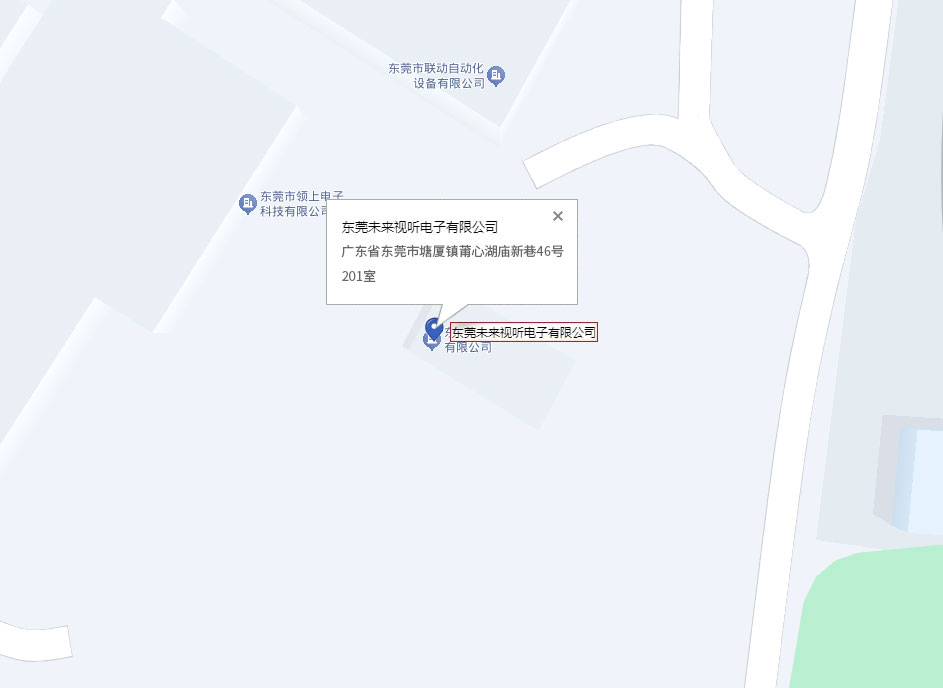
Task: Open the 东莞市联动自动化设备有限公司 map point
Action: pyautogui.click(x=496, y=75)
